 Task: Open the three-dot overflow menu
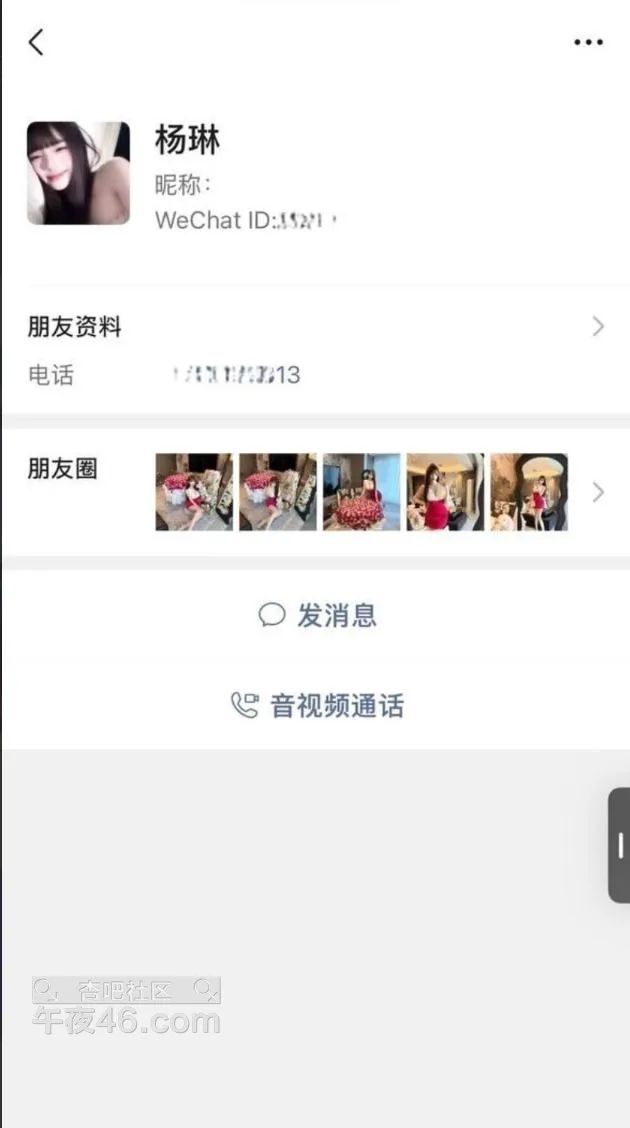click(x=588, y=42)
